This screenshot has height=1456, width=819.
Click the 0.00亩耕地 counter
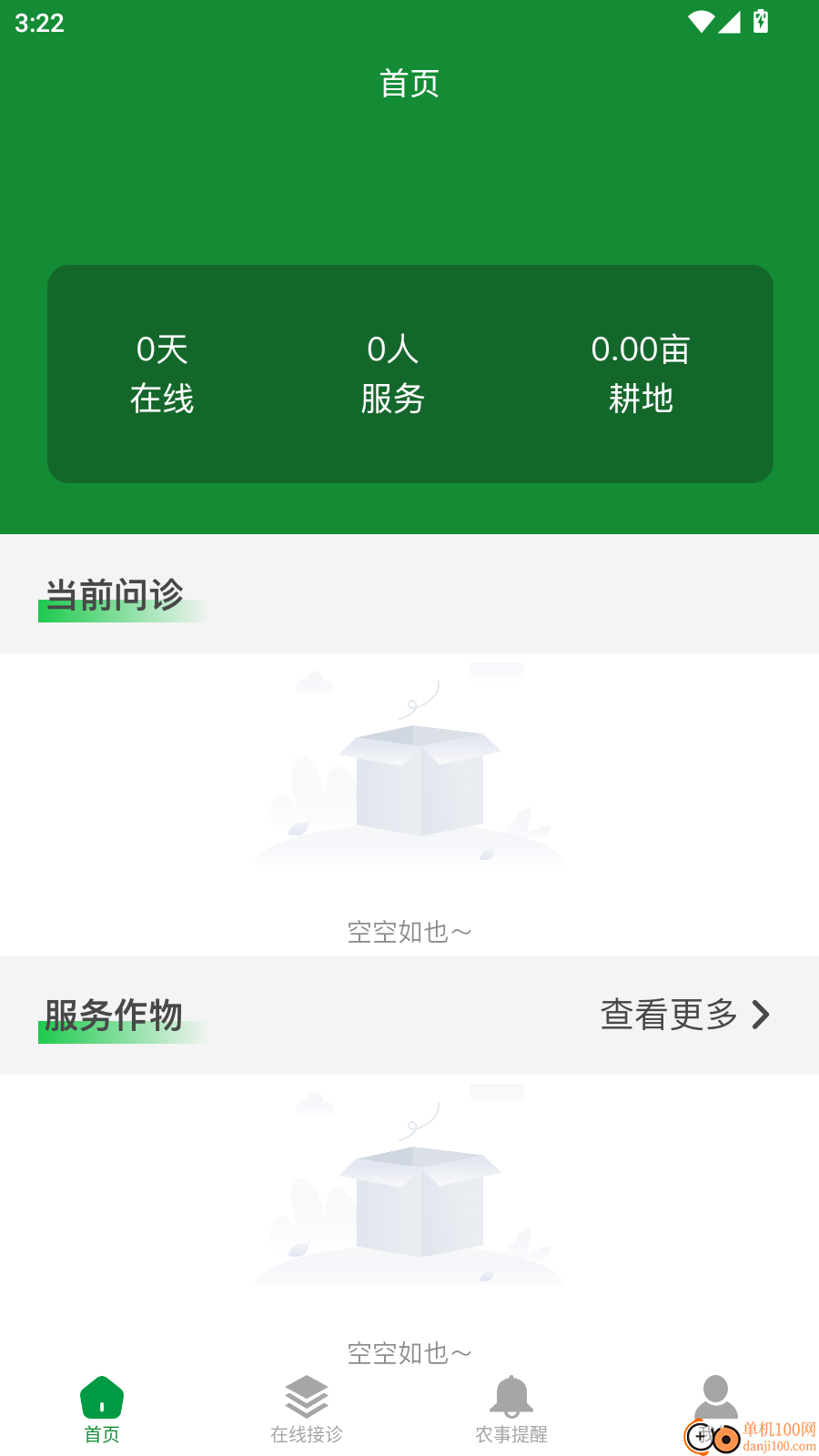tap(641, 373)
